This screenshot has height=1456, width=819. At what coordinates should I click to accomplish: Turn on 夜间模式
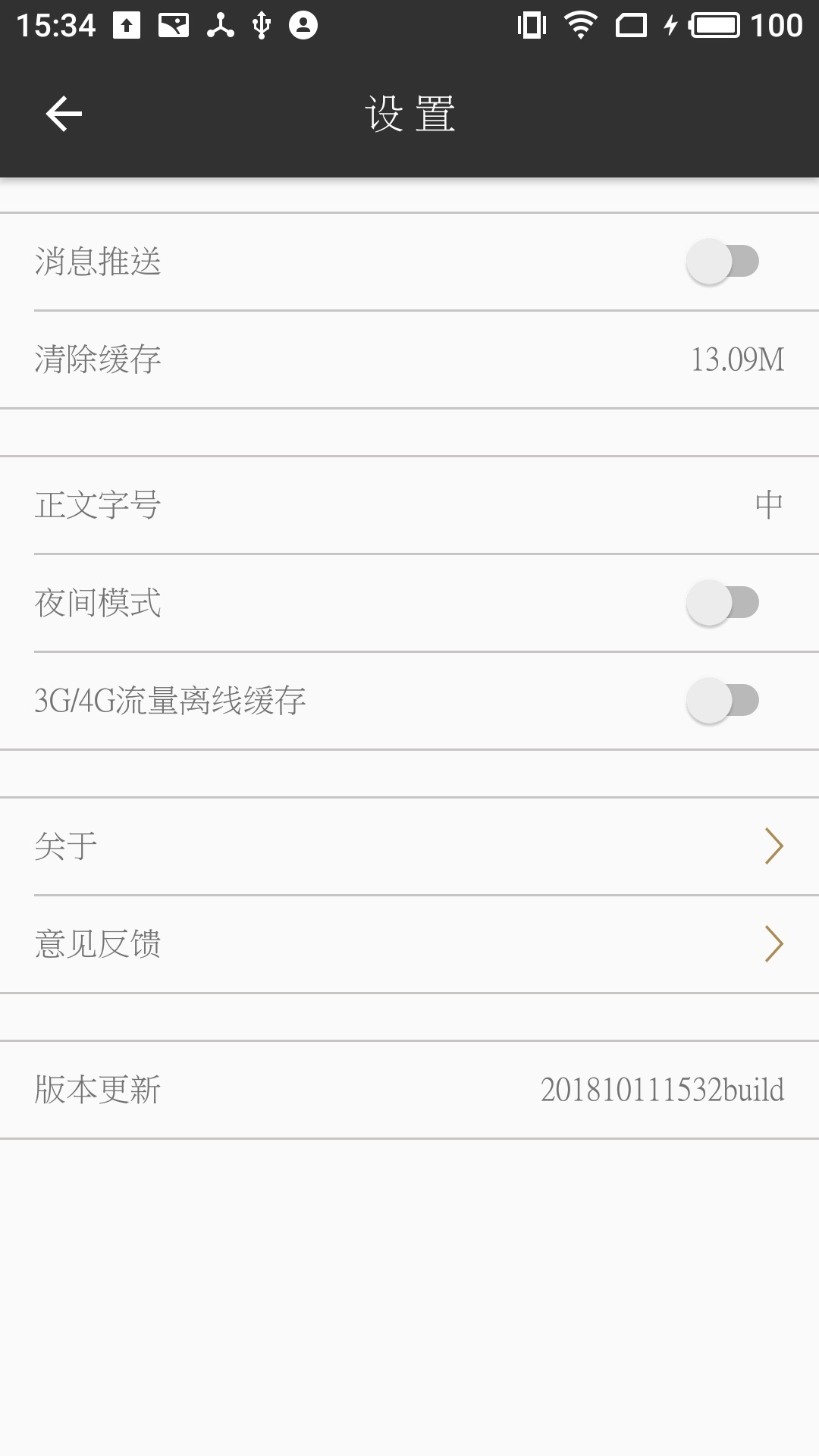[x=722, y=604]
